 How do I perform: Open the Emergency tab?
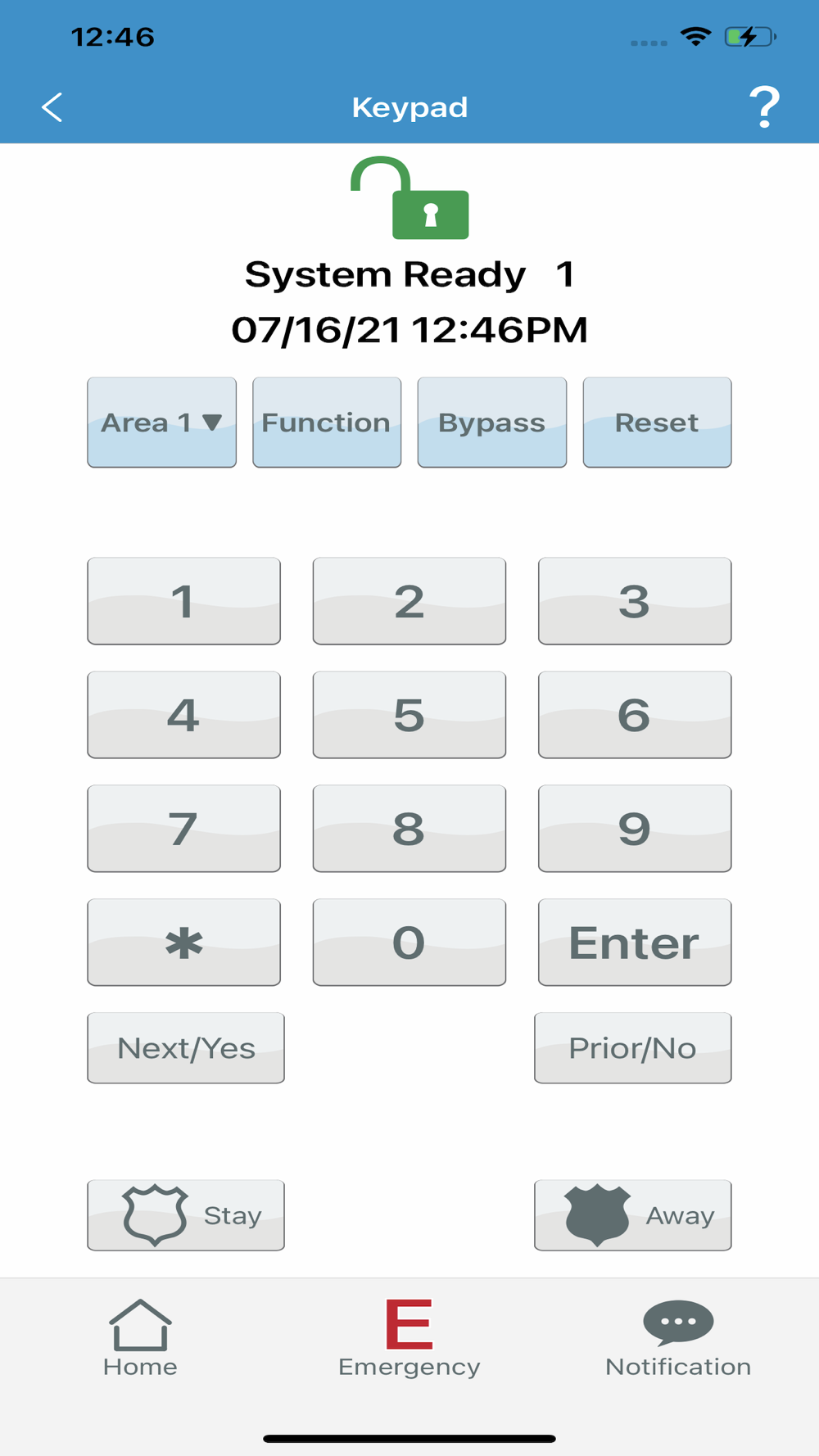pyautogui.click(x=409, y=1339)
